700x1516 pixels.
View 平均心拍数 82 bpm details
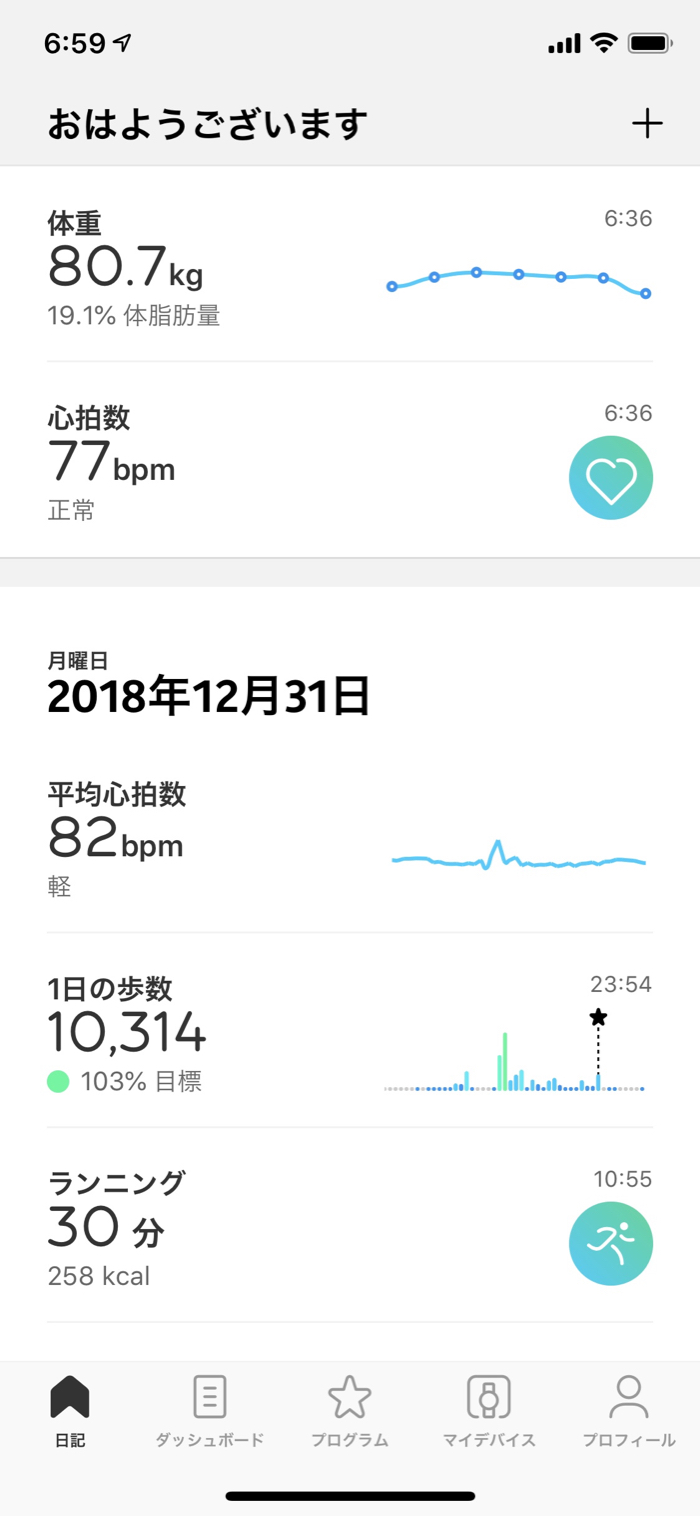pyautogui.click(x=350, y=840)
